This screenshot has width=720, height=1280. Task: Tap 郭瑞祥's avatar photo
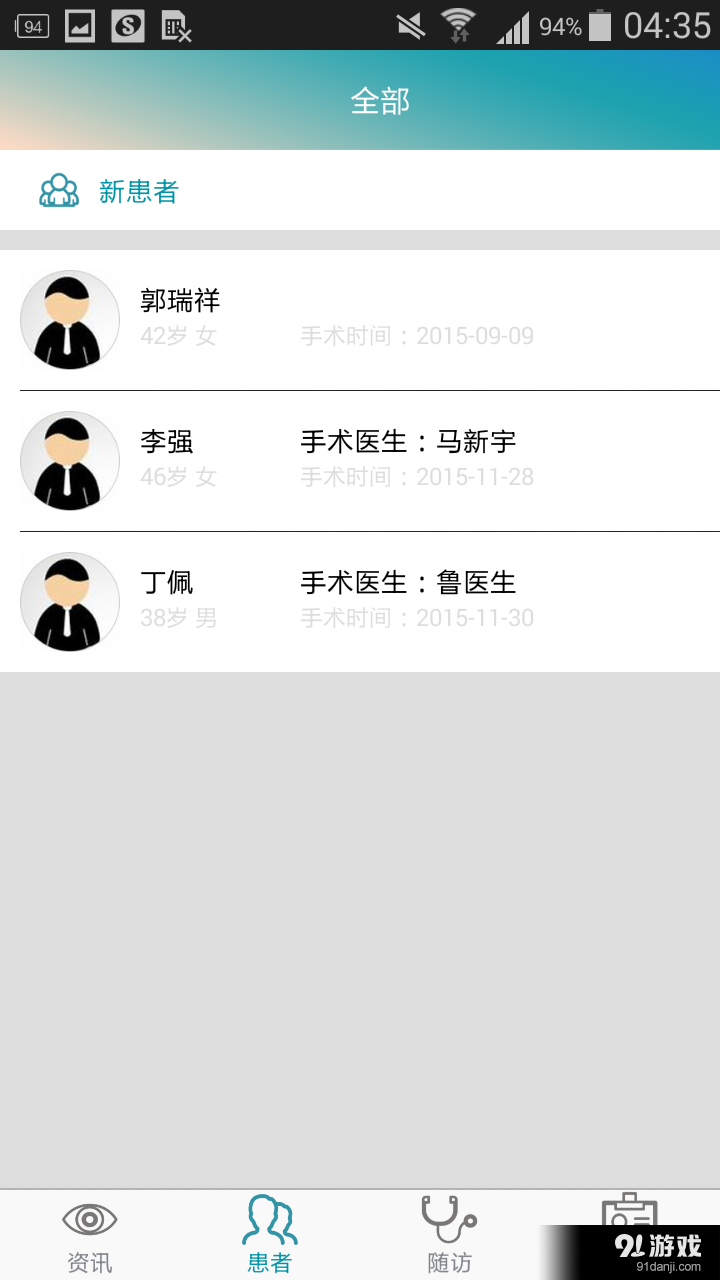69,320
